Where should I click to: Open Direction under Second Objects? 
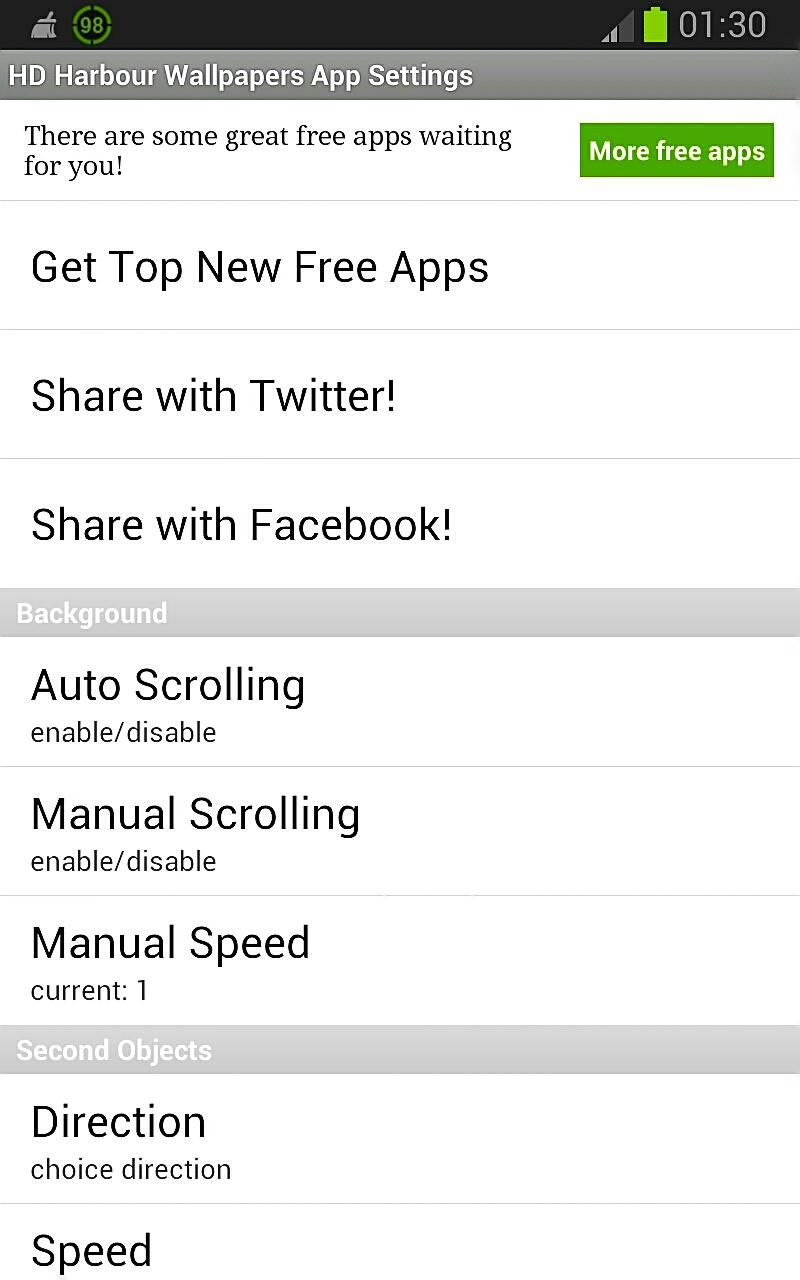click(400, 1139)
